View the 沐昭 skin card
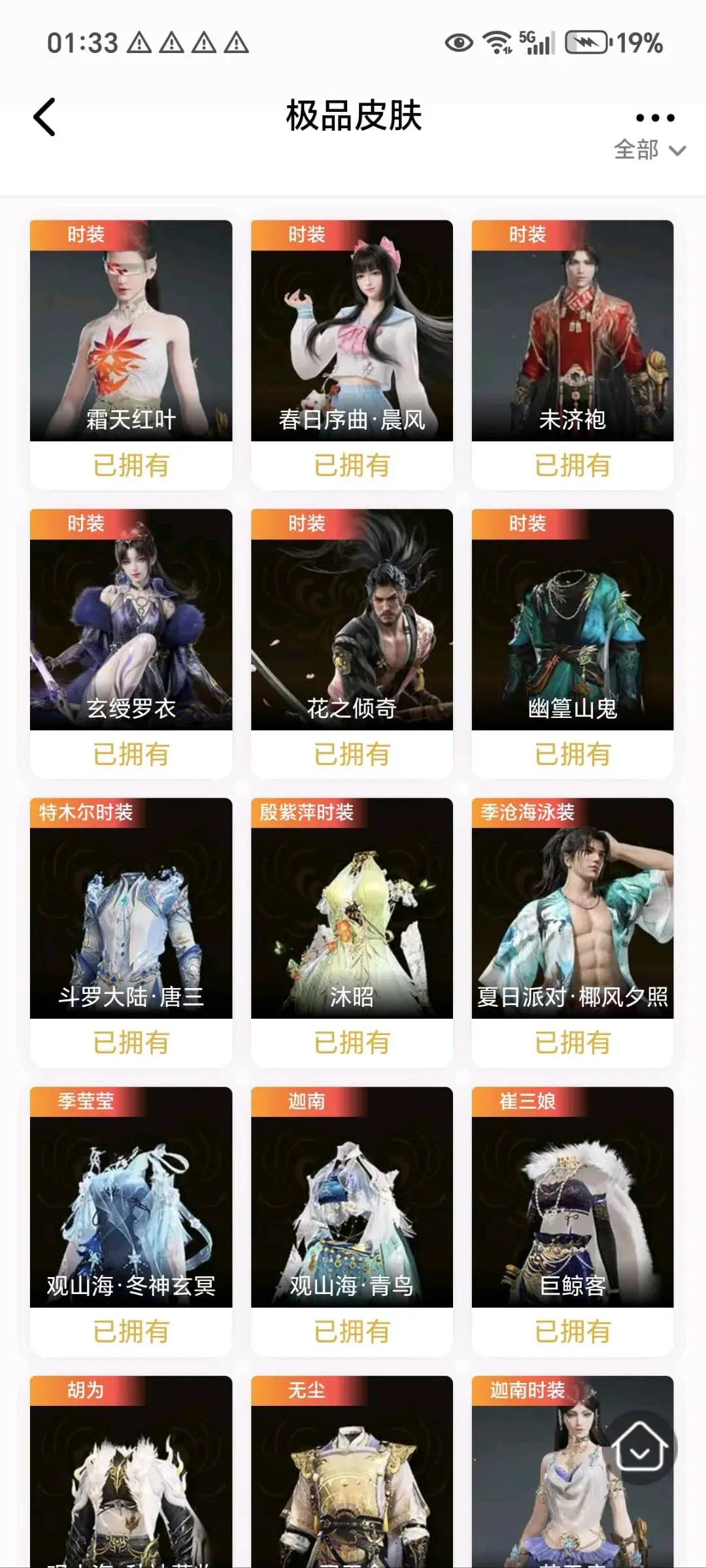Viewport: 706px width, 1568px height. coord(352,909)
